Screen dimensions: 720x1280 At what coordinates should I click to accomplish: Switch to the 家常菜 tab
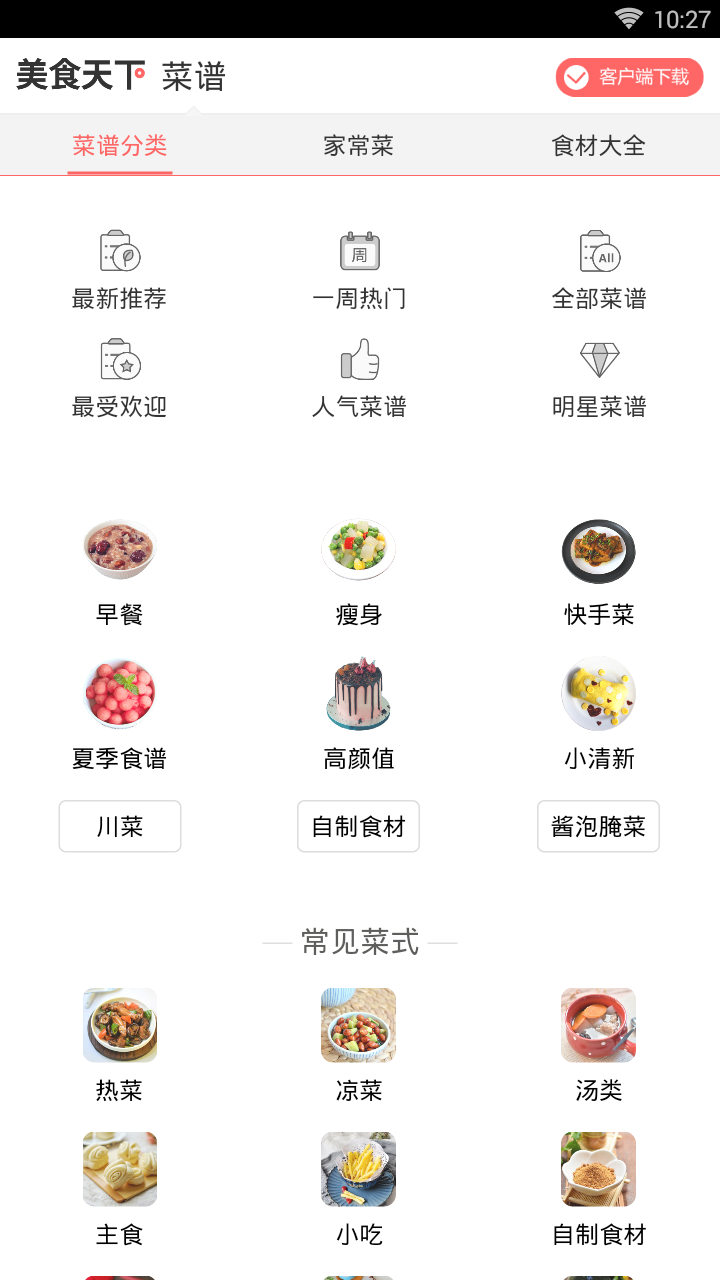click(x=359, y=146)
